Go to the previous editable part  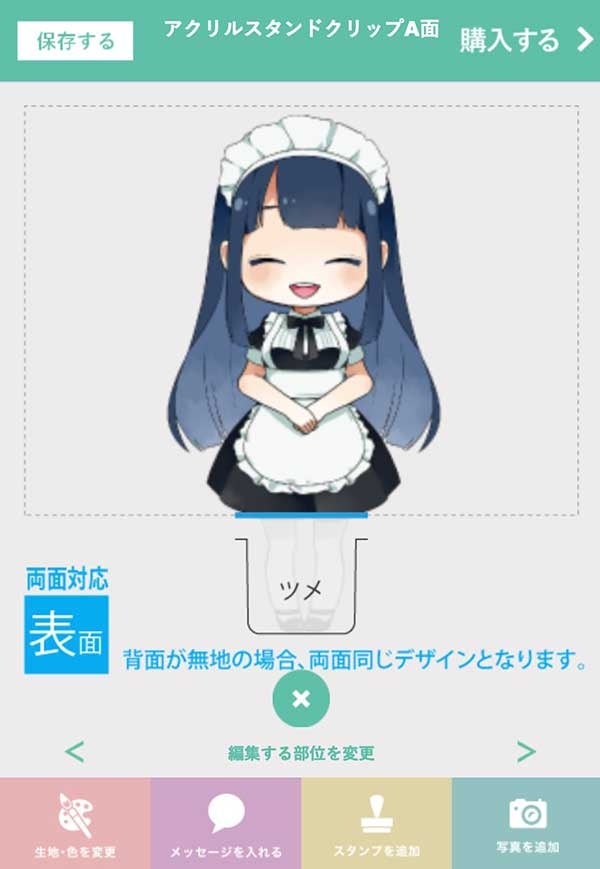tap(75, 751)
